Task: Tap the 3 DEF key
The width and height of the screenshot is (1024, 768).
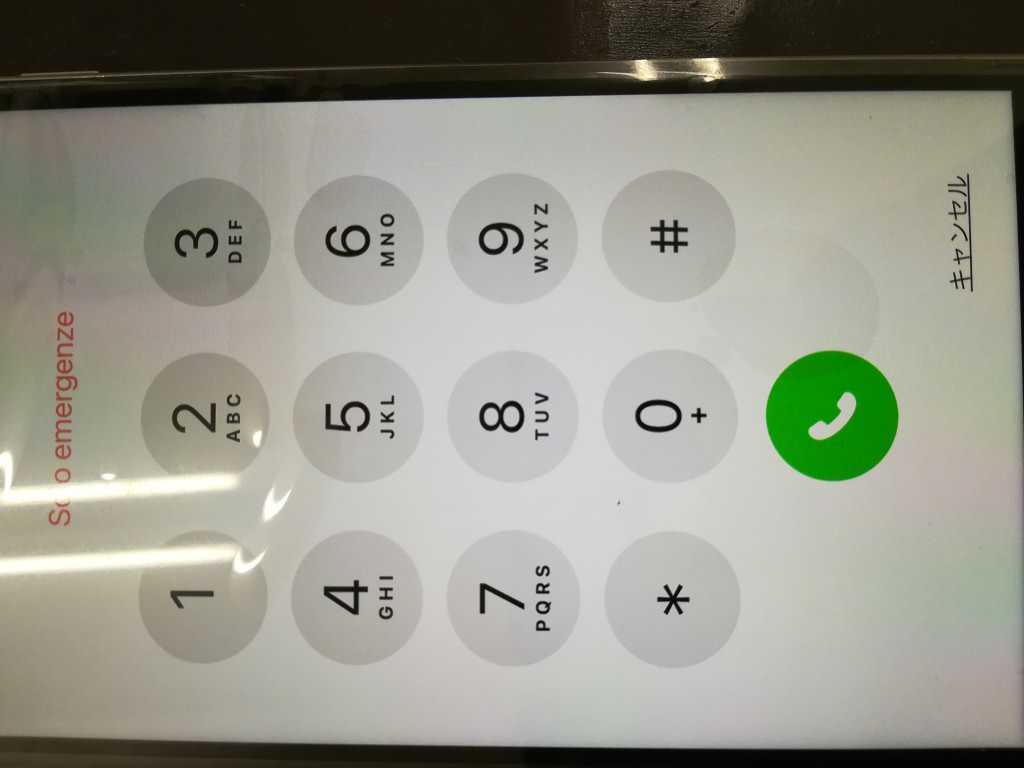Action: point(210,241)
